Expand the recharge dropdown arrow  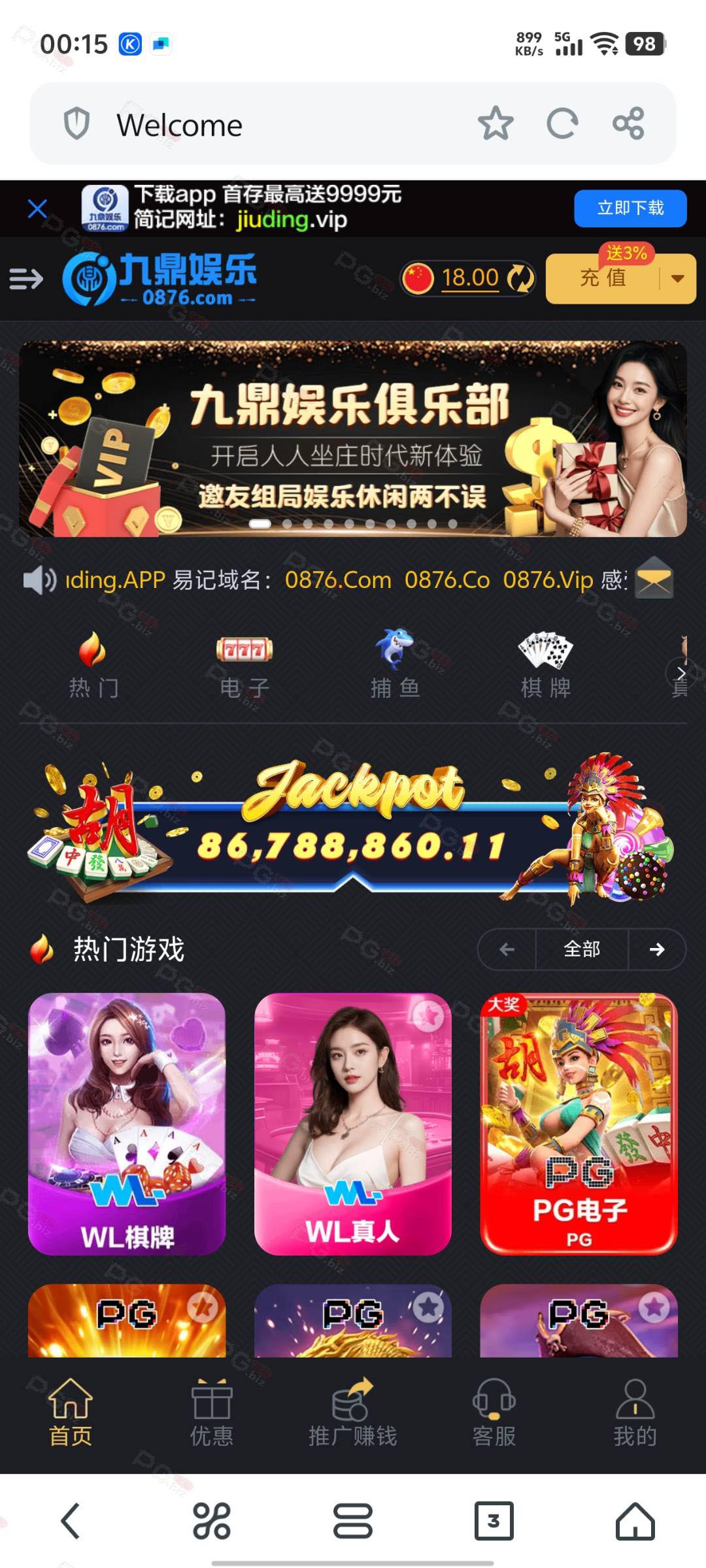tap(678, 278)
